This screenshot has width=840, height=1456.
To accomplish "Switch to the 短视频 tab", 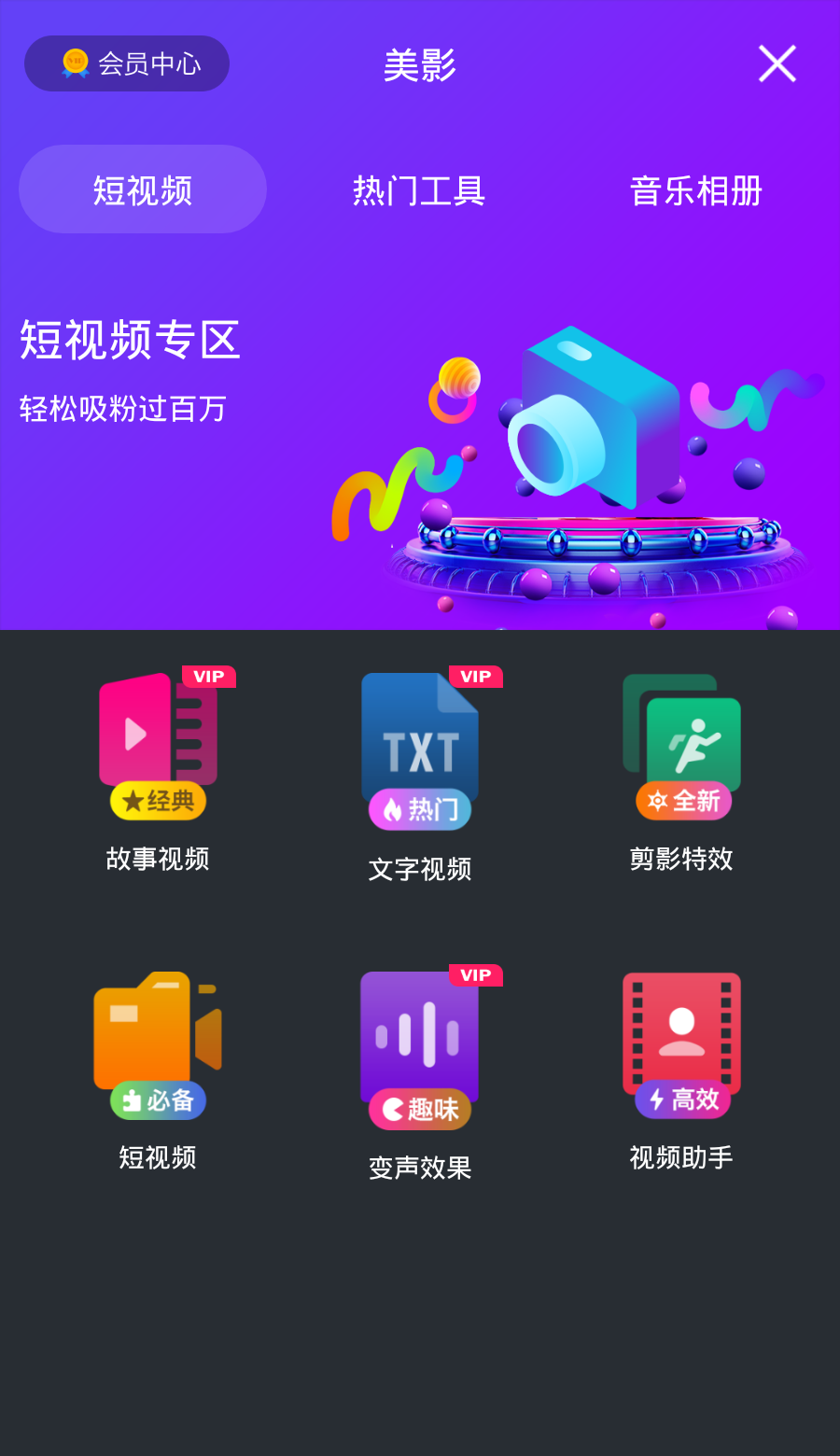I will point(143,189).
